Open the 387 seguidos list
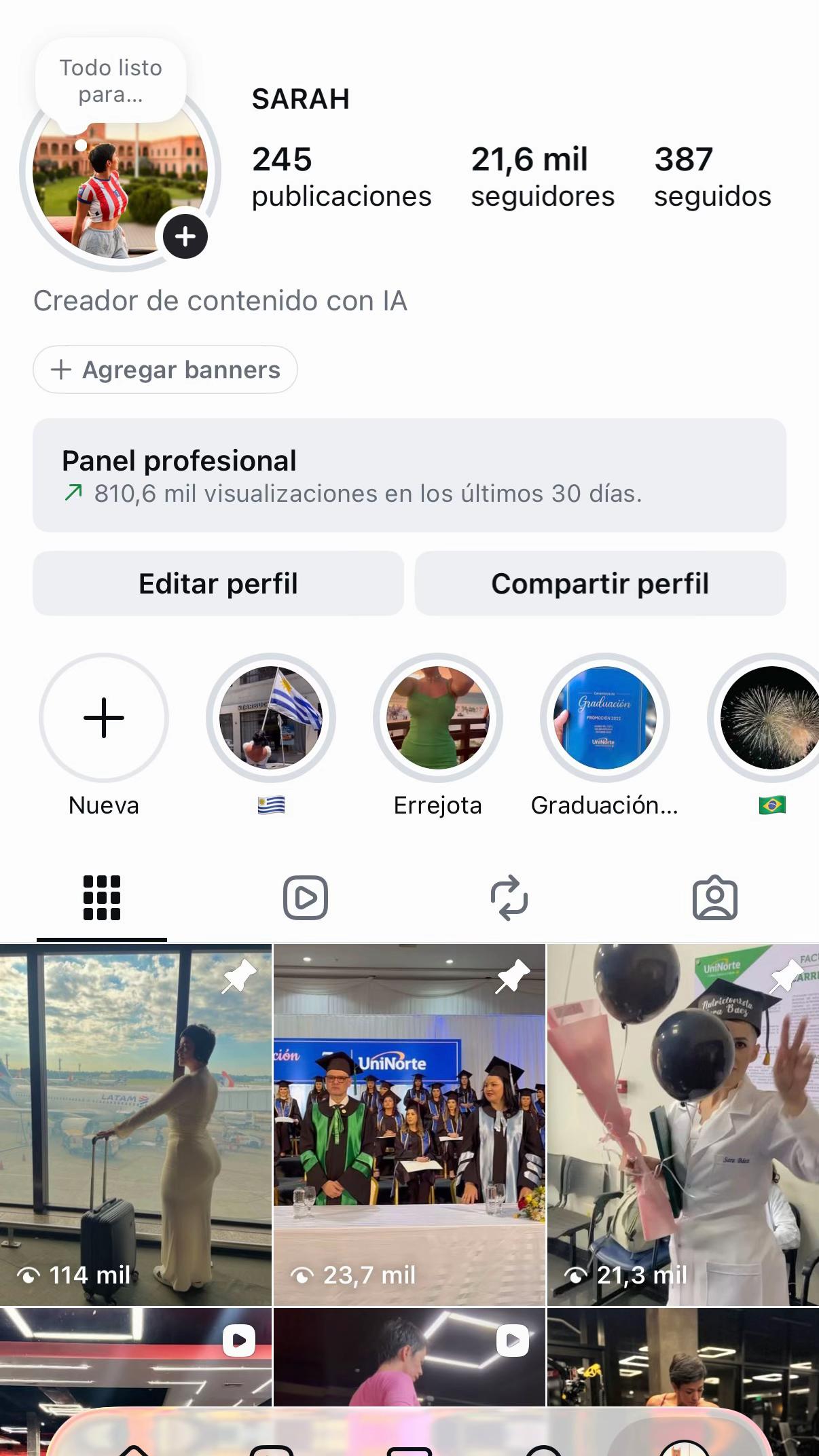This screenshot has height=1456, width=819. pyautogui.click(x=712, y=177)
